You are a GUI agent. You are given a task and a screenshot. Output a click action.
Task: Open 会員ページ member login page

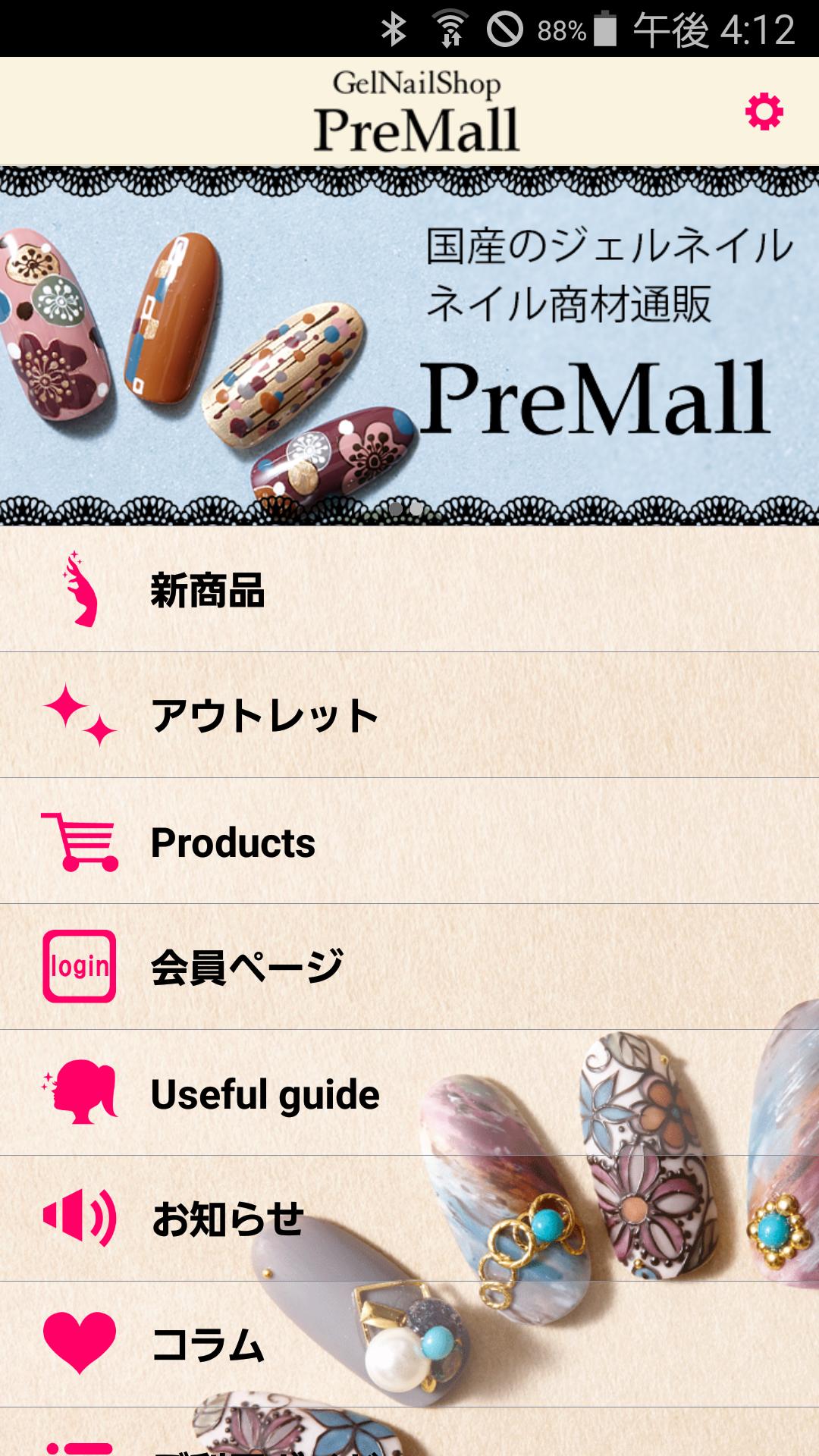(x=409, y=967)
